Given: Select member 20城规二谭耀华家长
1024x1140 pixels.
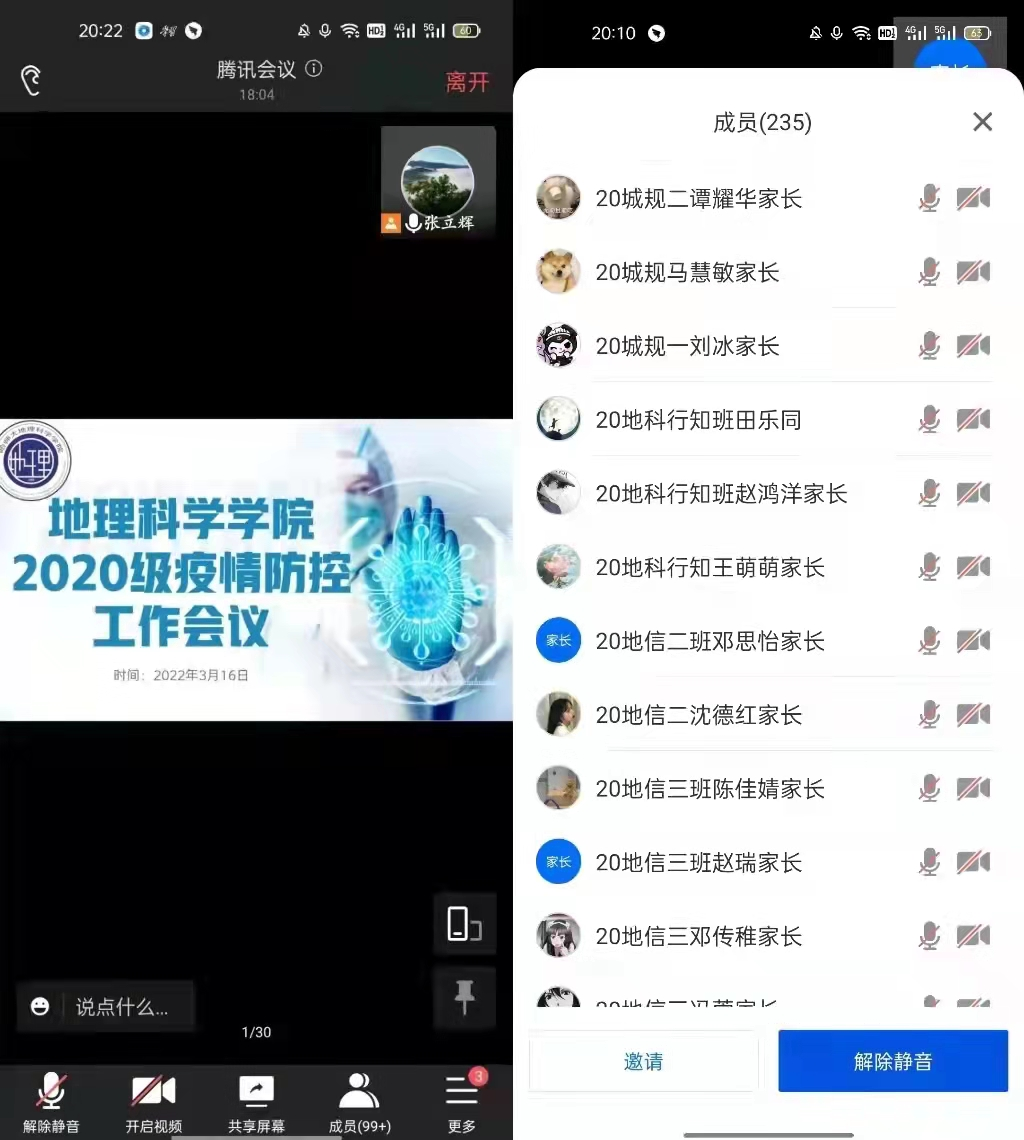Looking at the screenshot, I should point(698,198).
